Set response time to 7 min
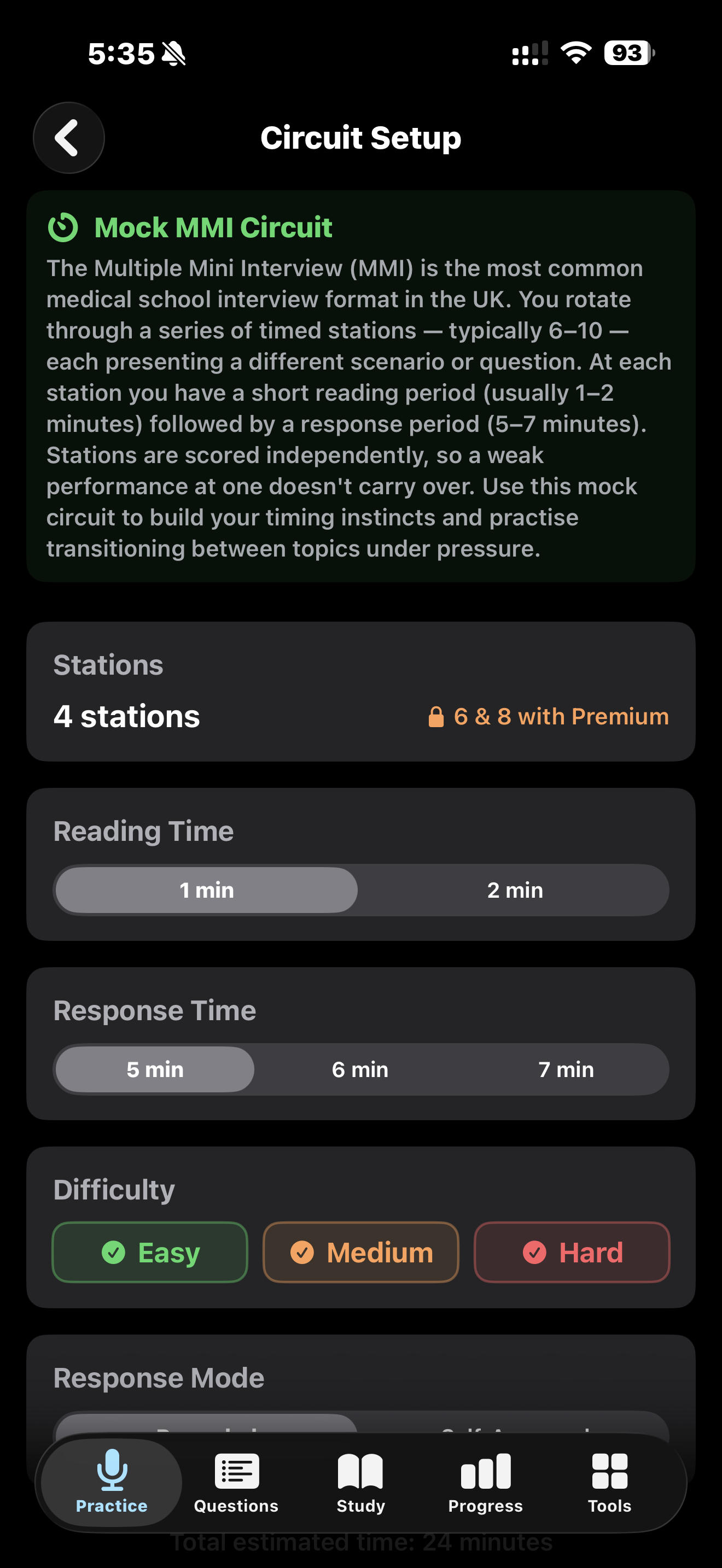Image resolution: width=722 pixels, height=1568 pixels. tap(566, 1069)
